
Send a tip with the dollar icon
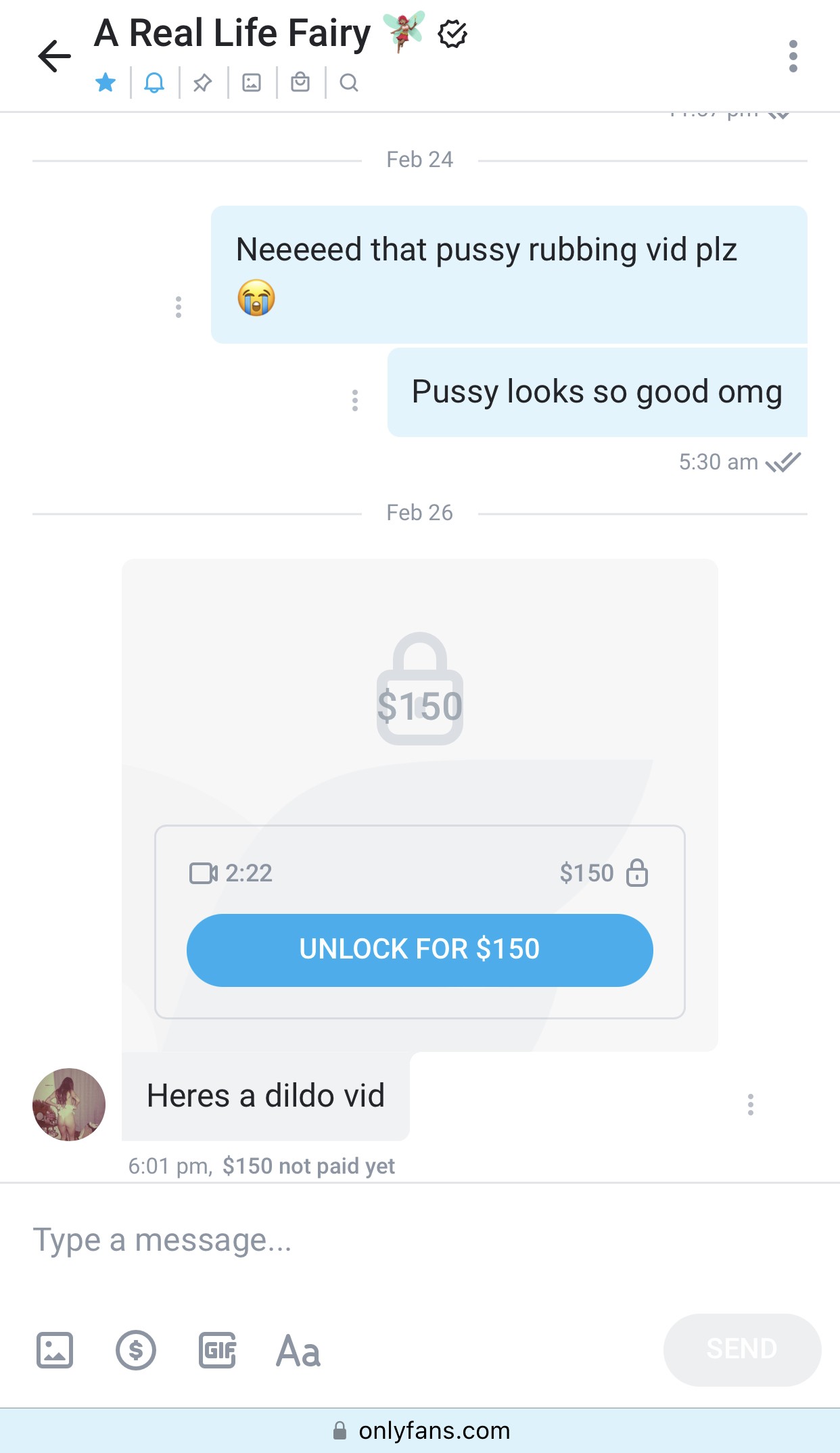pos(136,1350)
